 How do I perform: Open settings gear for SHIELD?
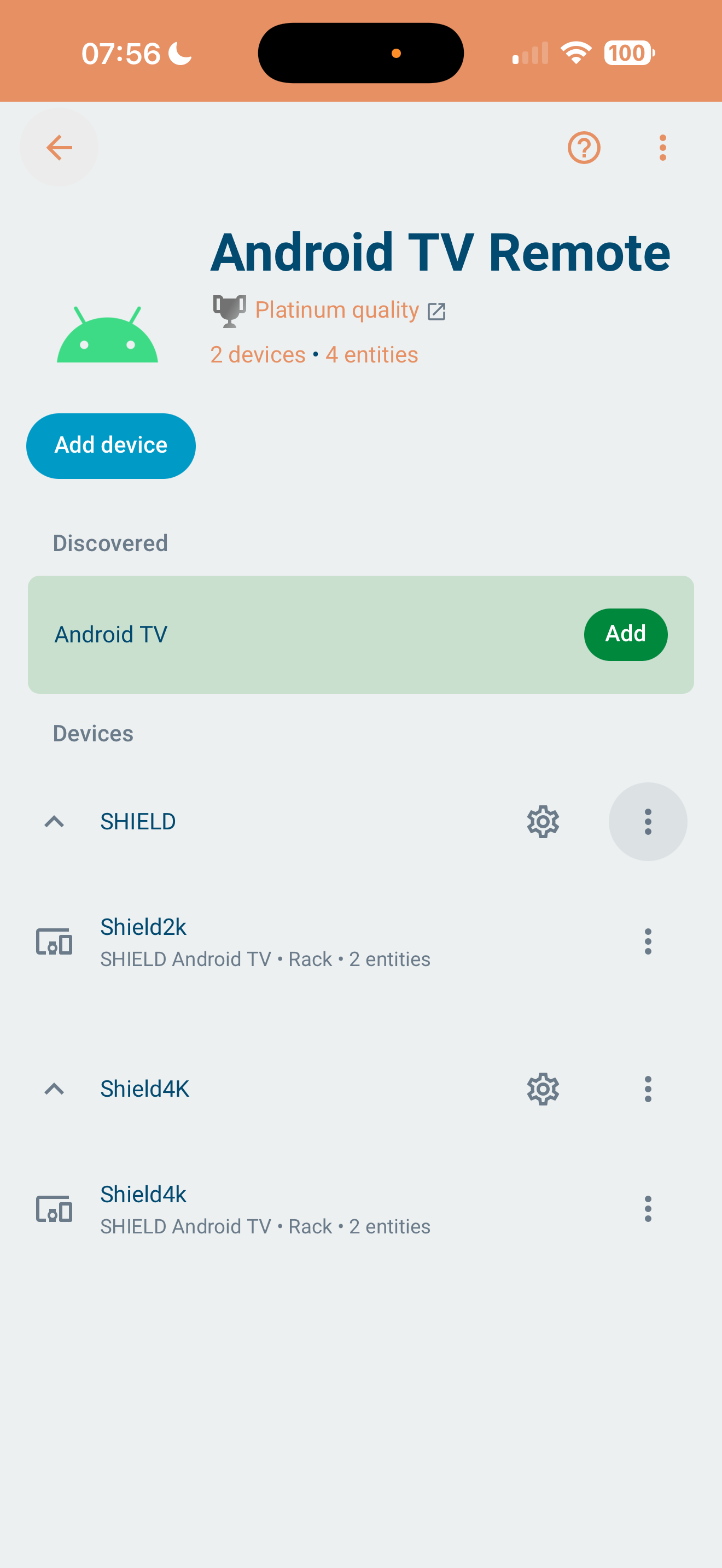coord(543,822)
